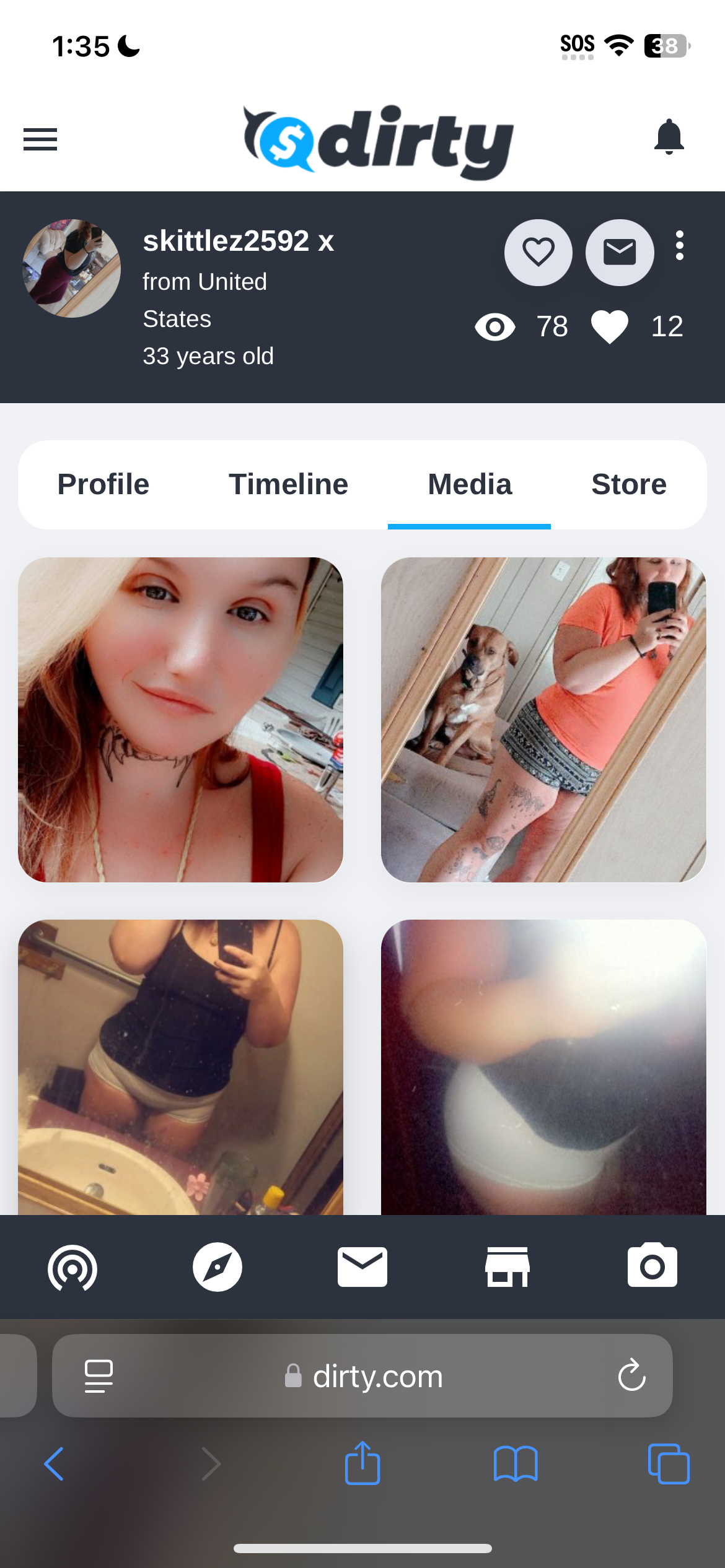
Task: Switch to the Timeline tab
Action: [288, 484]
